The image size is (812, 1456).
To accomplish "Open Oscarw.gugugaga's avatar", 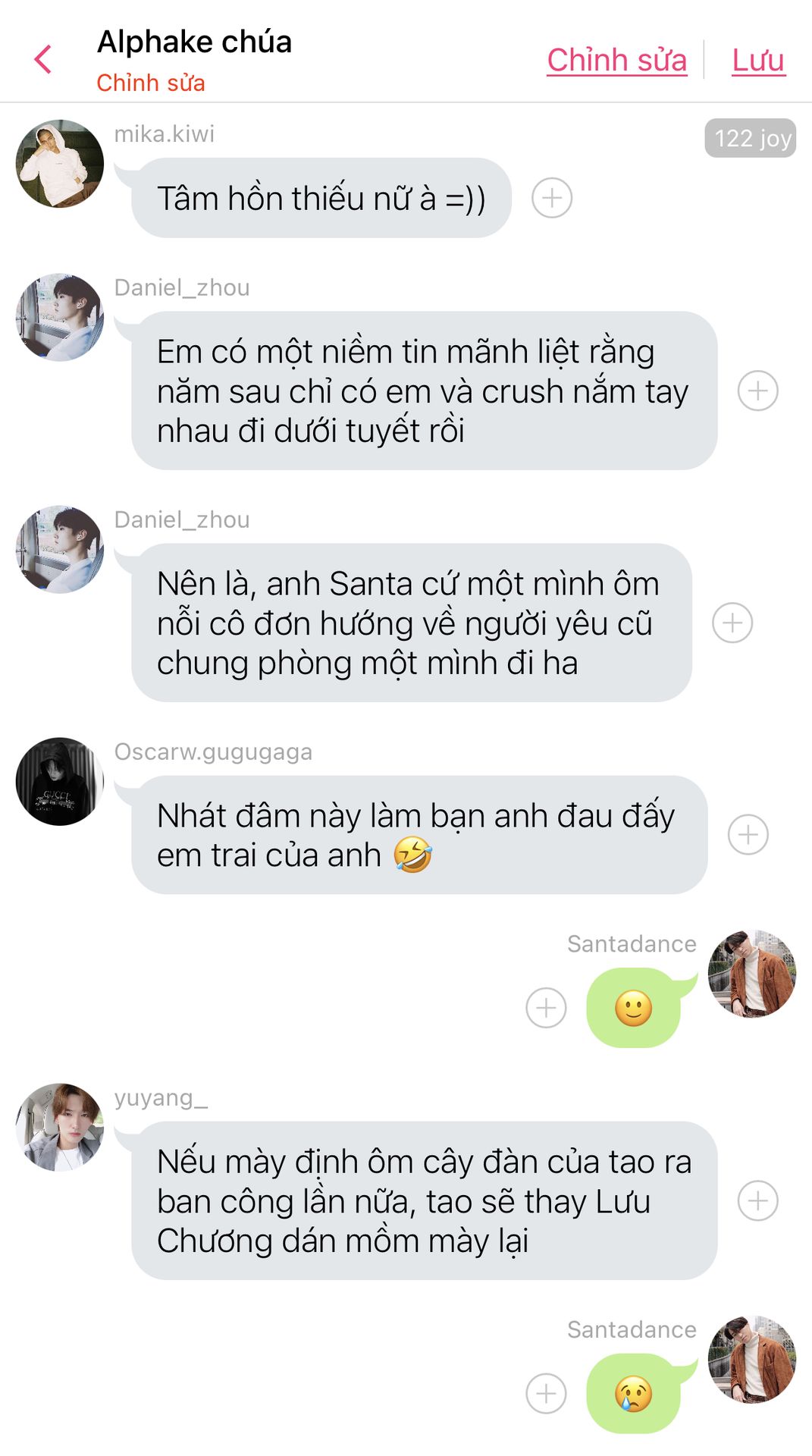I will point(60,781).
